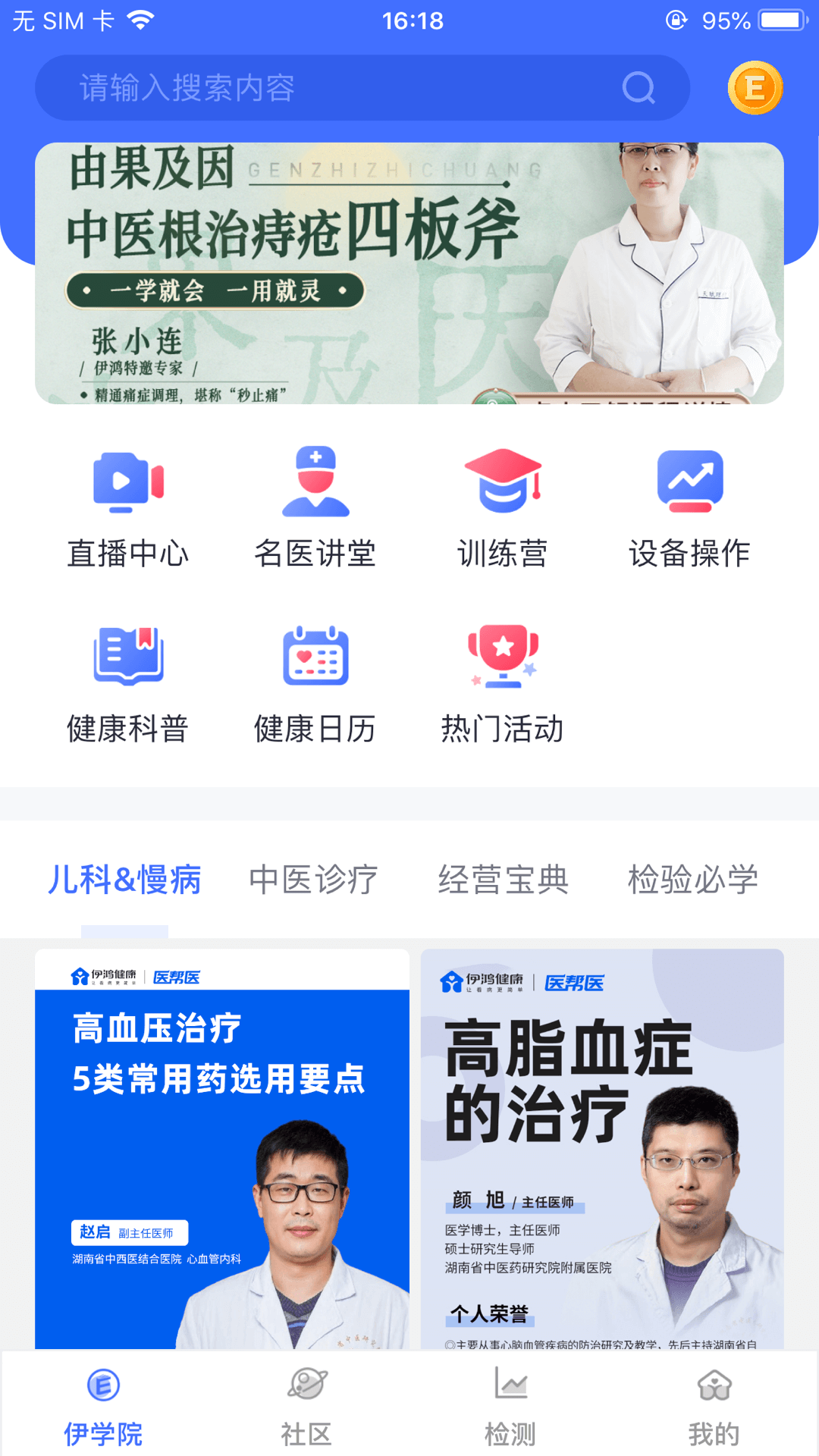
Task: Select the 经营宝典 category tab
Action: (504, 880)
